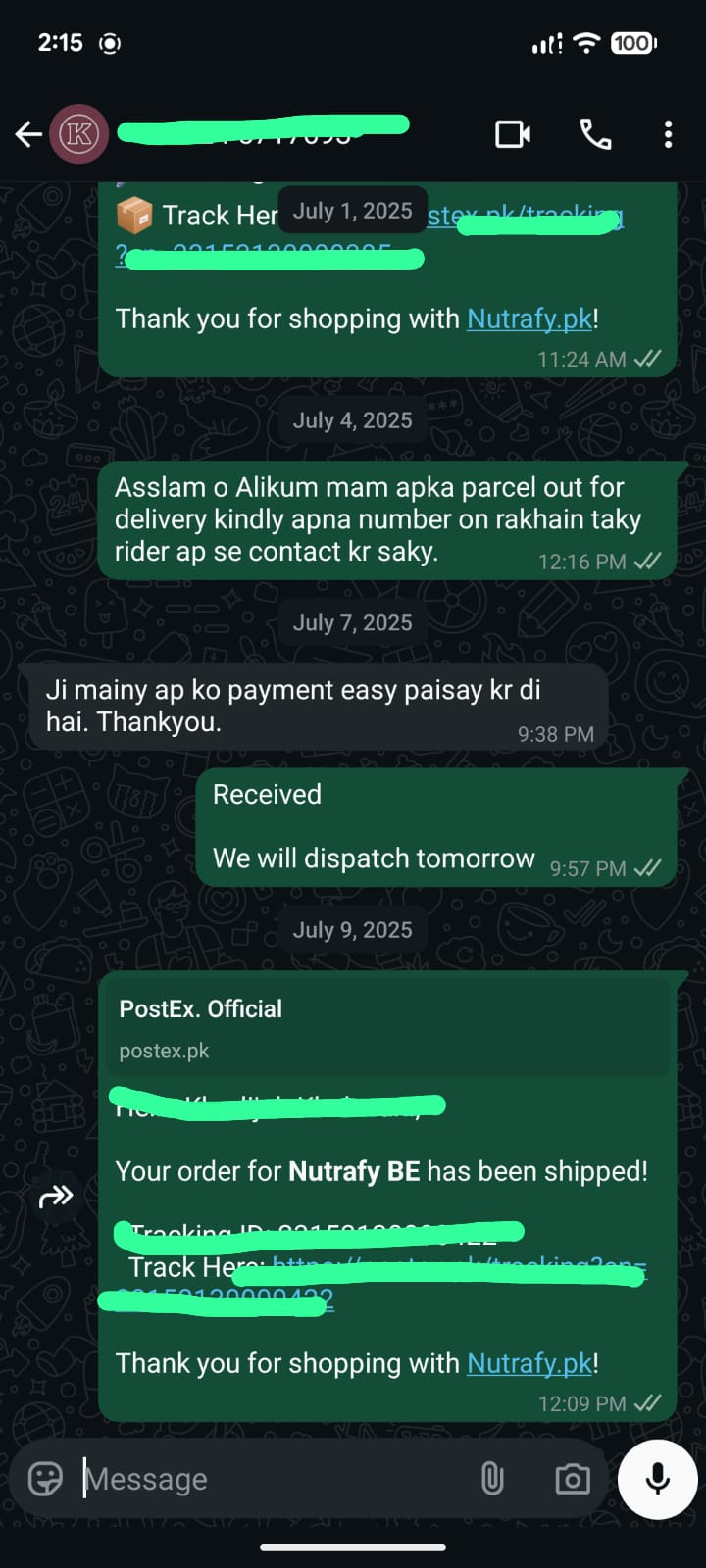Open Nutrafy.pk link in the 12:09 PM message
Viewport: 706px width, 1568px height.
click(529, 1364)
